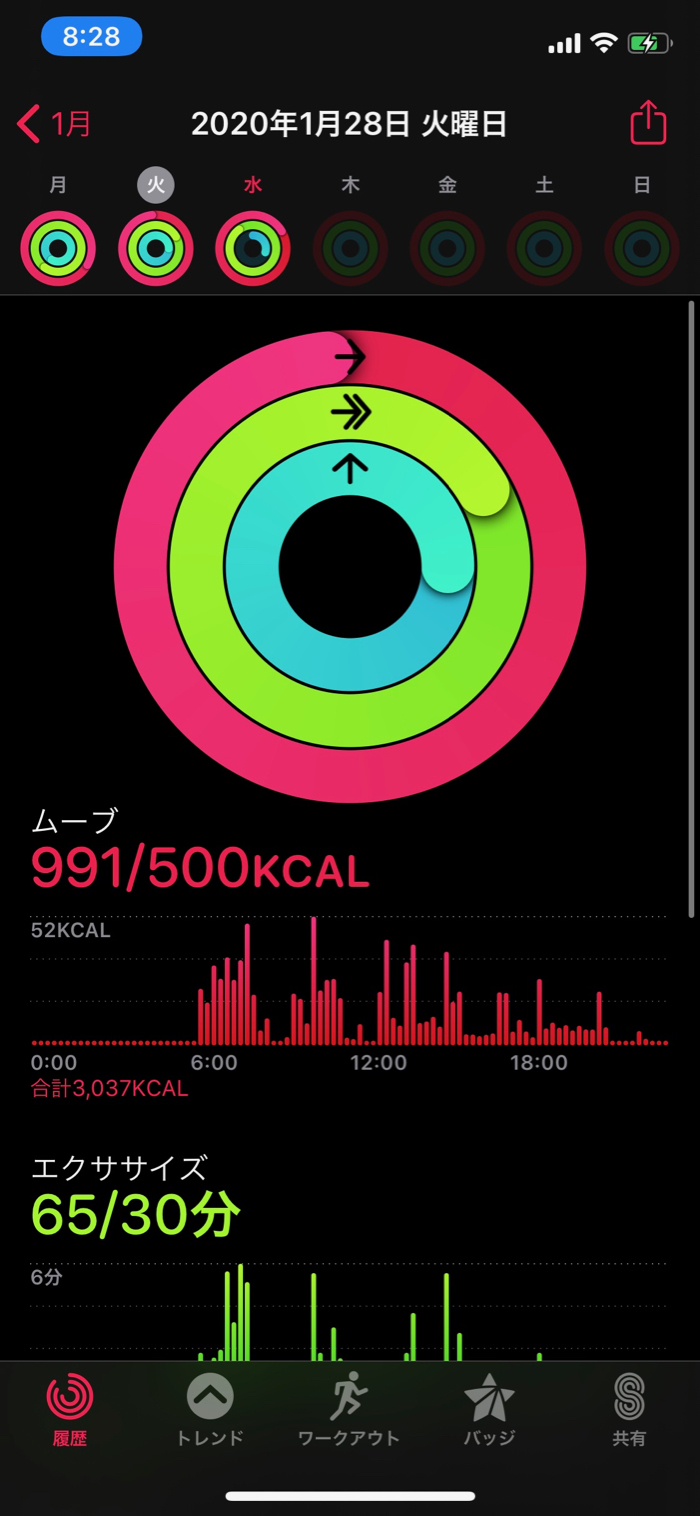Go to the 共有 tab
The width and height of the screenshot is (700, 1516).
pyautogui.click(x=629, y=1410)
